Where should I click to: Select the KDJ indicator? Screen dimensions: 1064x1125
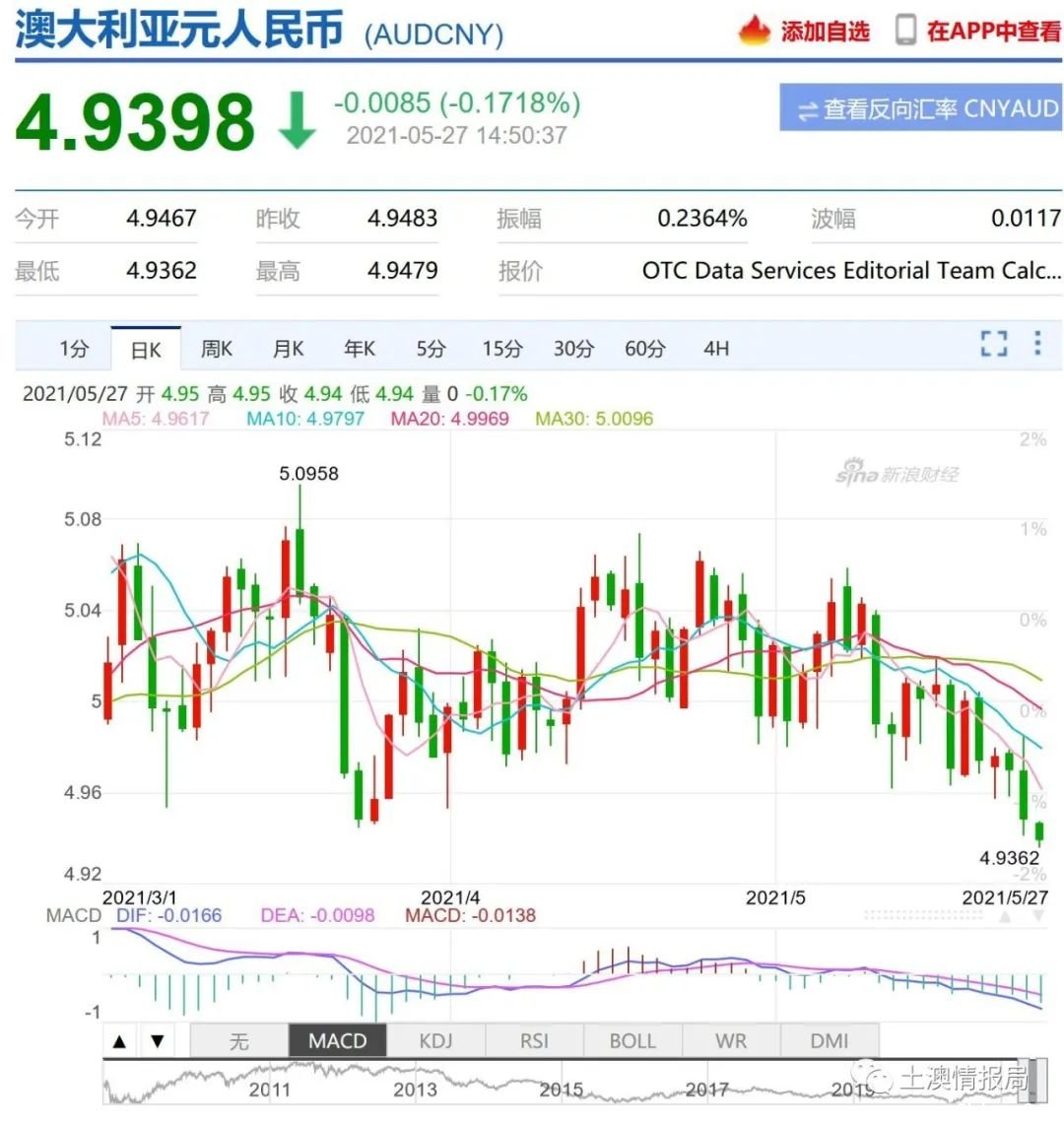point(435,1041)
